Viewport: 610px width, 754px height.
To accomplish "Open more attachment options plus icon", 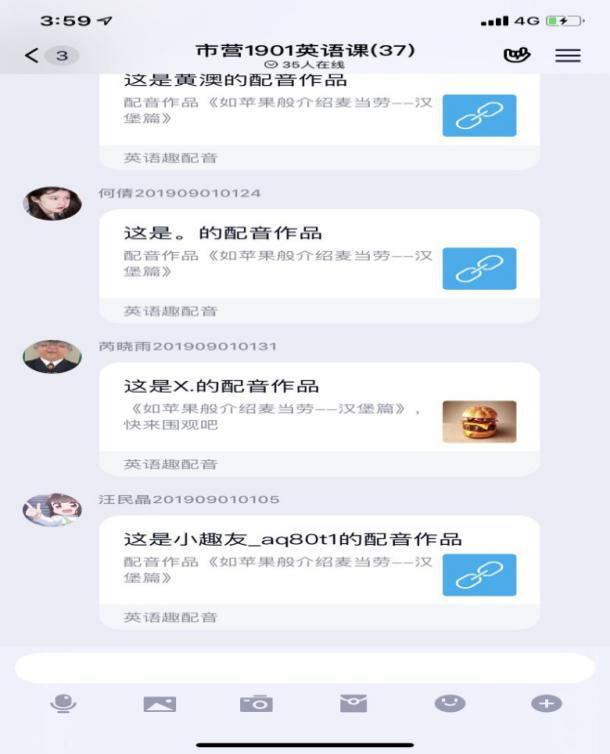I will click(x=546, y=704).
